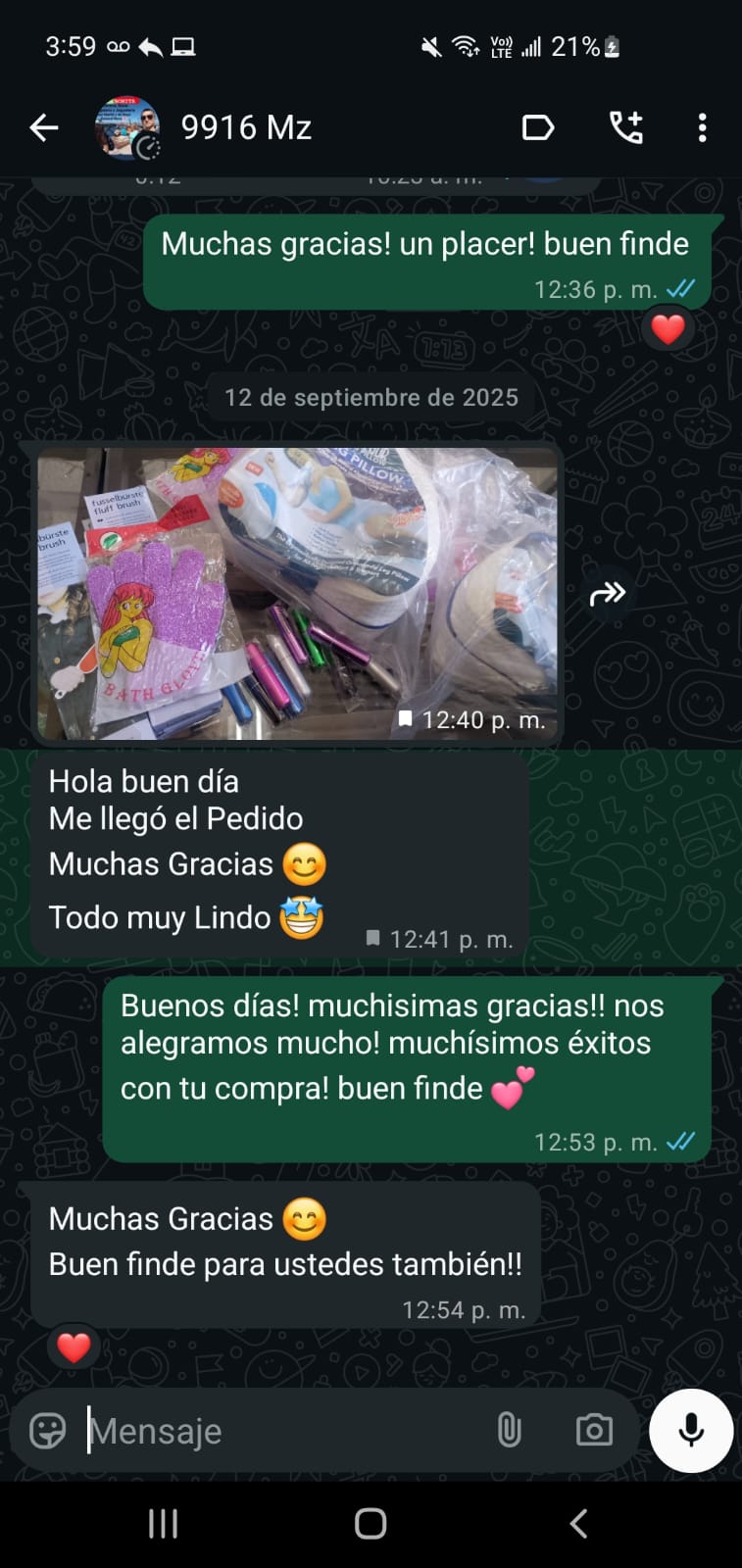Open the camera from the message bar
This screenshot has width=742, height=1568.
[x=594, y=1431]
